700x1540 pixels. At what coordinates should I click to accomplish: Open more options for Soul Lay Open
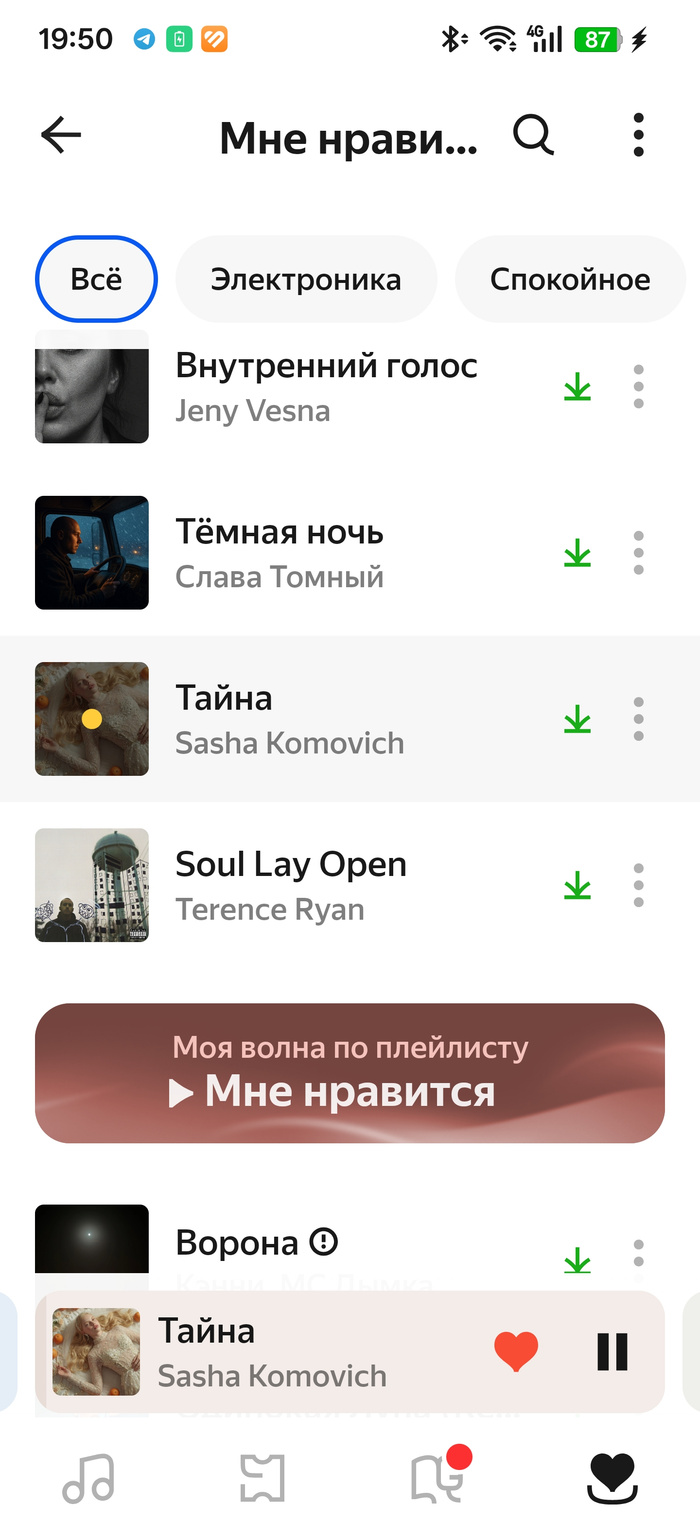(x=639, y=885)
